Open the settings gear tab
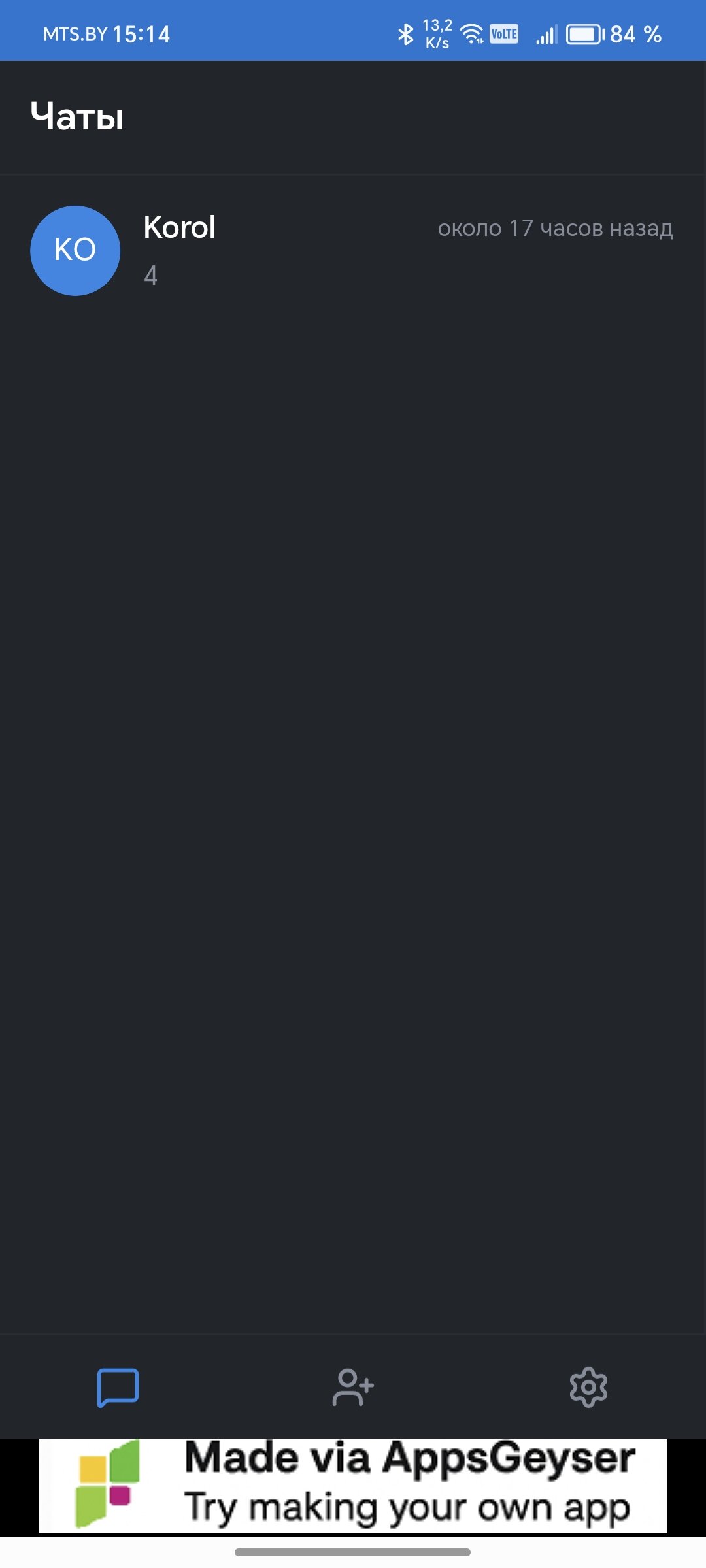Viewport: 706px width, 1568px height. tap(588, 1386)
